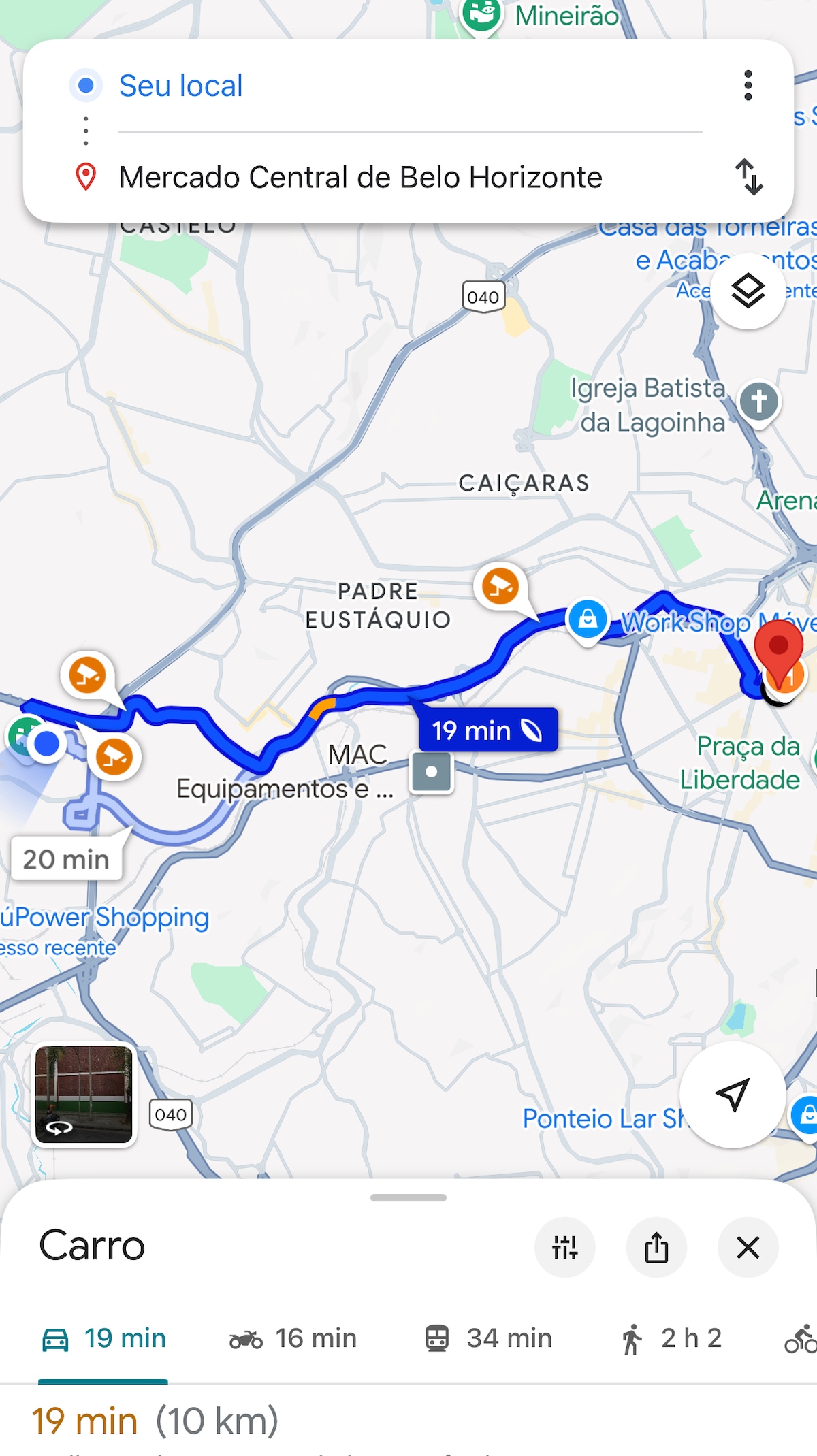Open route options filter
The image size is (817, 1456).
pos(565,1247)
